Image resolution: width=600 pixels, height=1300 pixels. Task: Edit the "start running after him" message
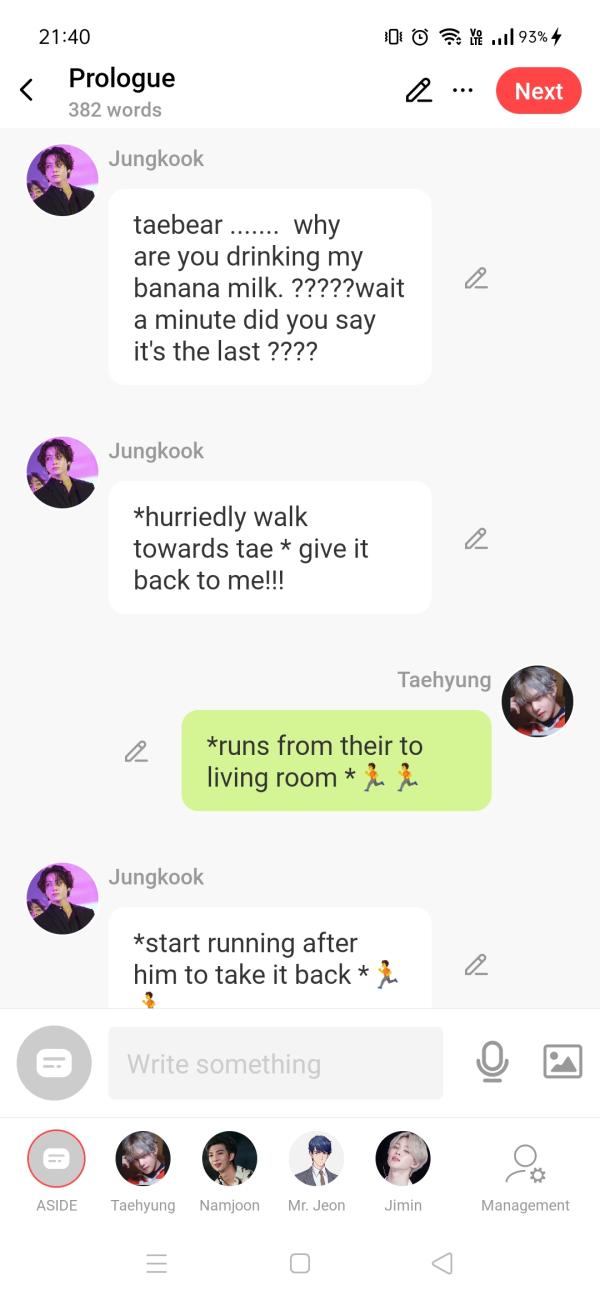click(476, 965)
